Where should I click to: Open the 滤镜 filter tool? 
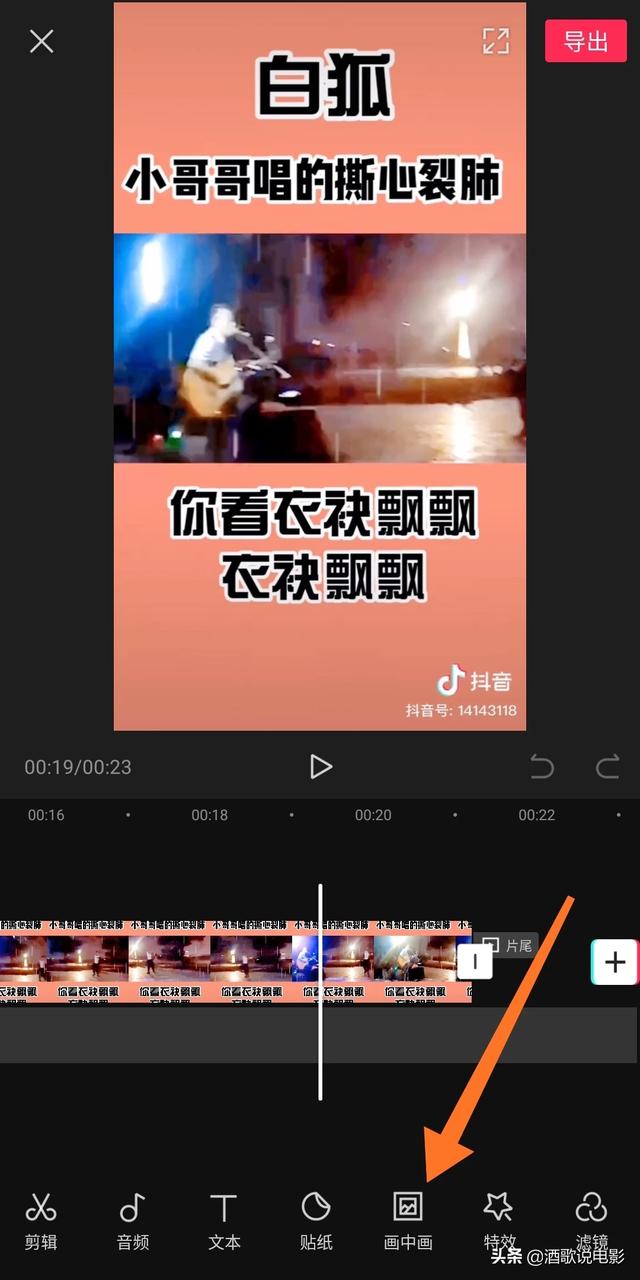591,1220
